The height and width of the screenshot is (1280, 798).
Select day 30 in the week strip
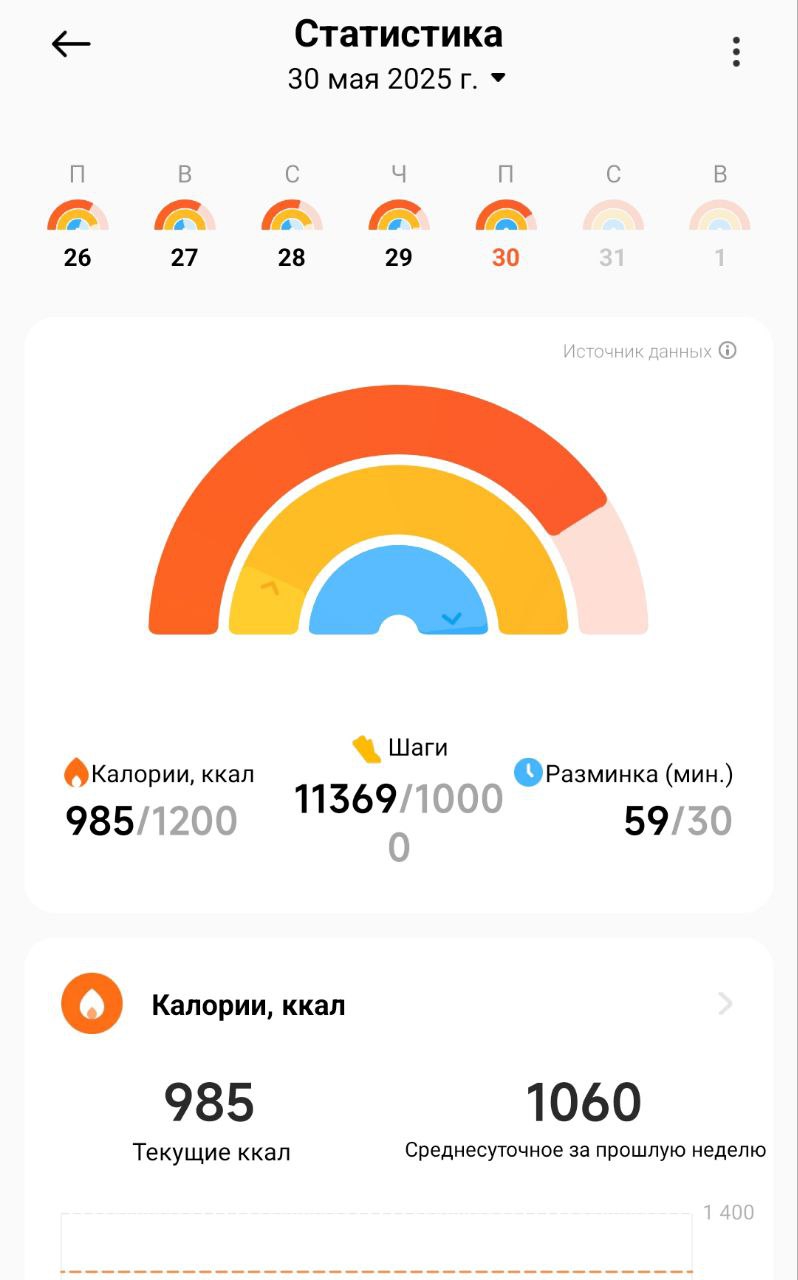[505, 218]
